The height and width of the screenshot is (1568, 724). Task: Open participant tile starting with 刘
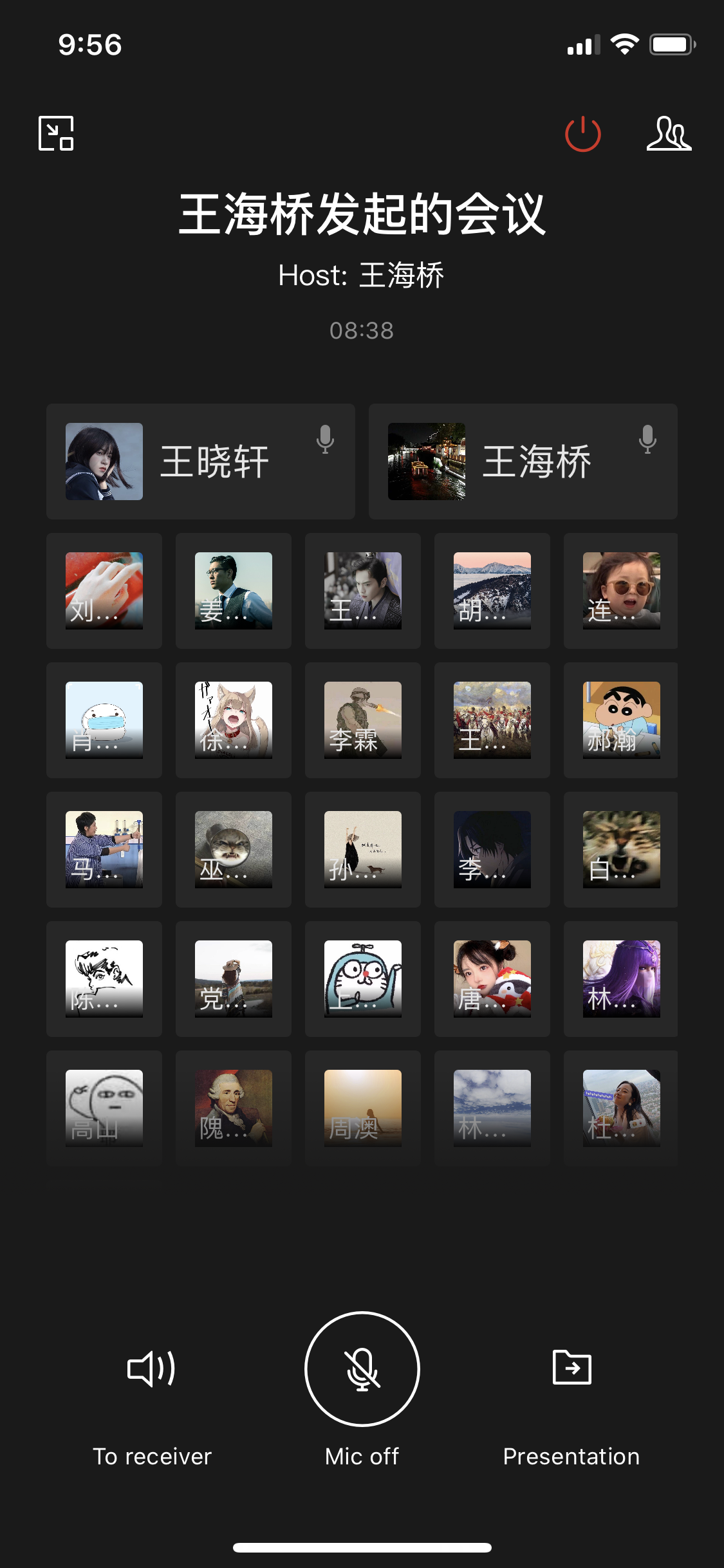[x=104, y=591]
